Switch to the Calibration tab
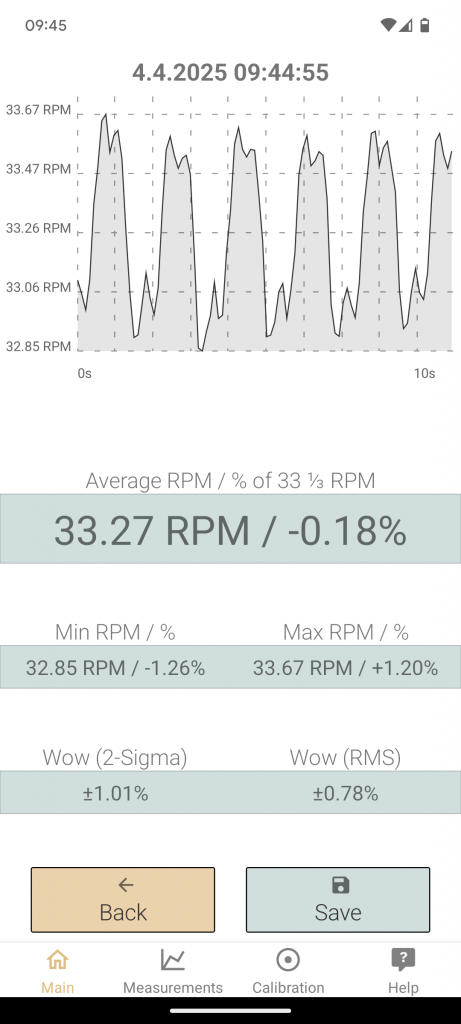The width and height of the screenshot is (461, 1024). point(288,970)
